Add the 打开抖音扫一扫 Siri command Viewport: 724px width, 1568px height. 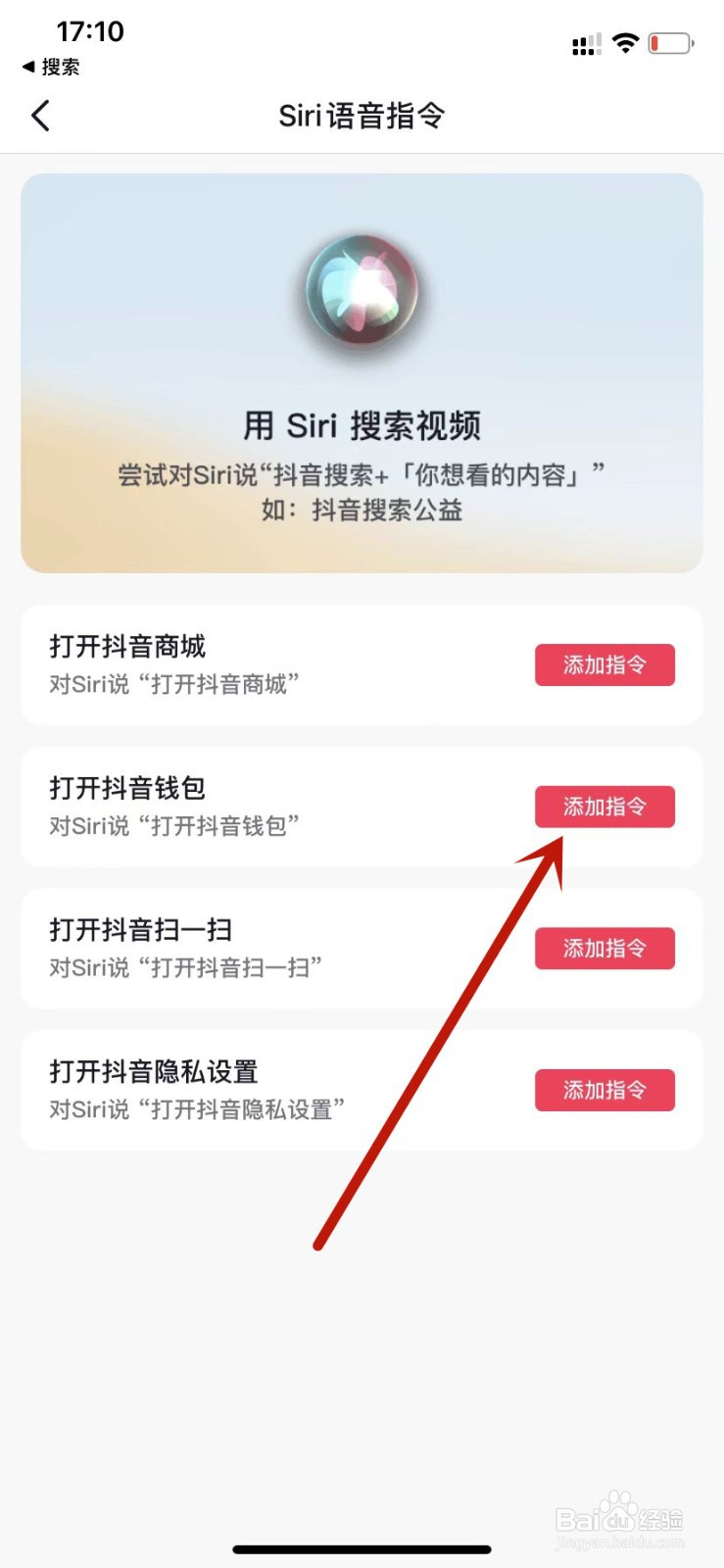coord(603,948)
